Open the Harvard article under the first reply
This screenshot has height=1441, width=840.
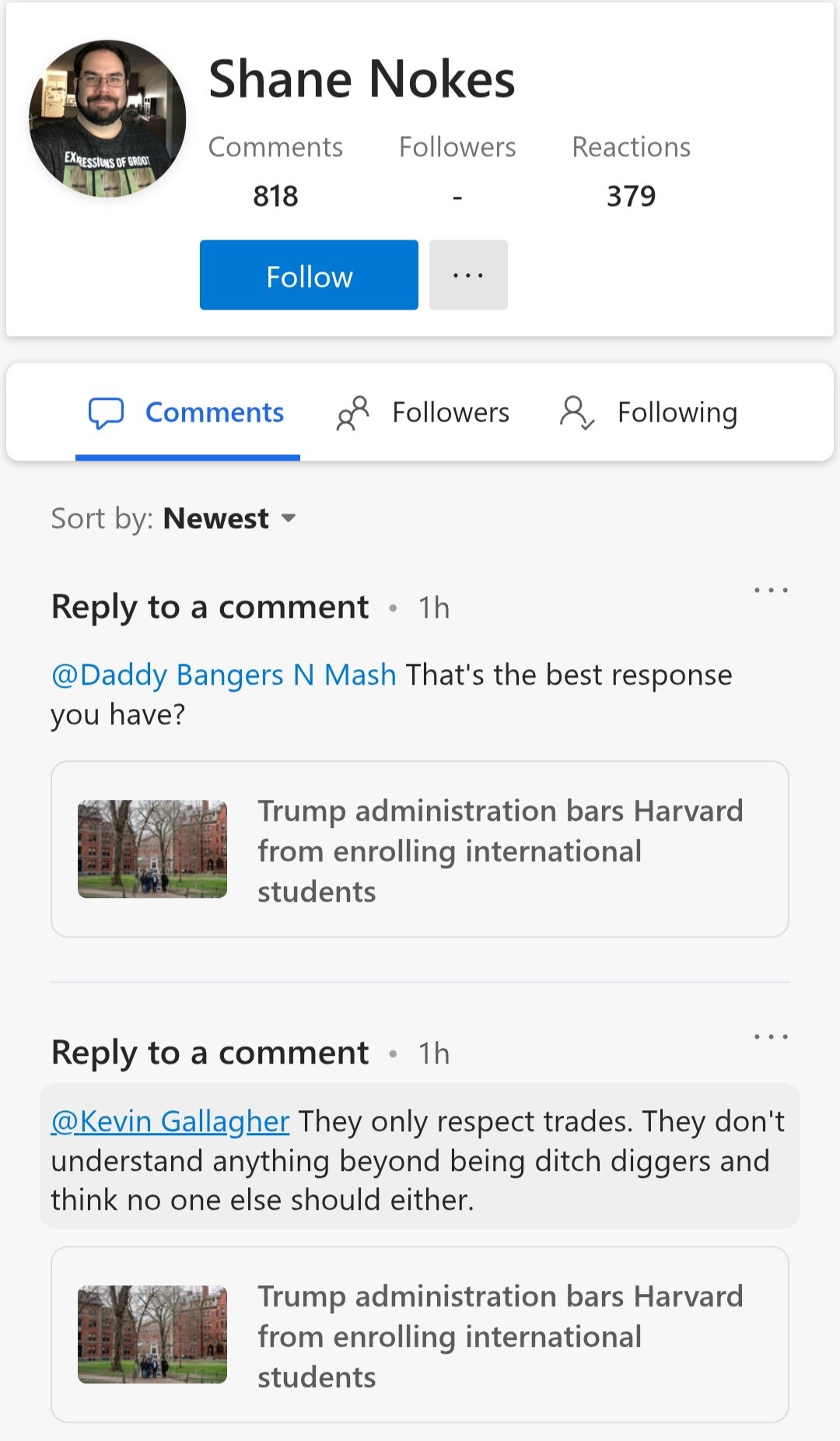[420, 849]
